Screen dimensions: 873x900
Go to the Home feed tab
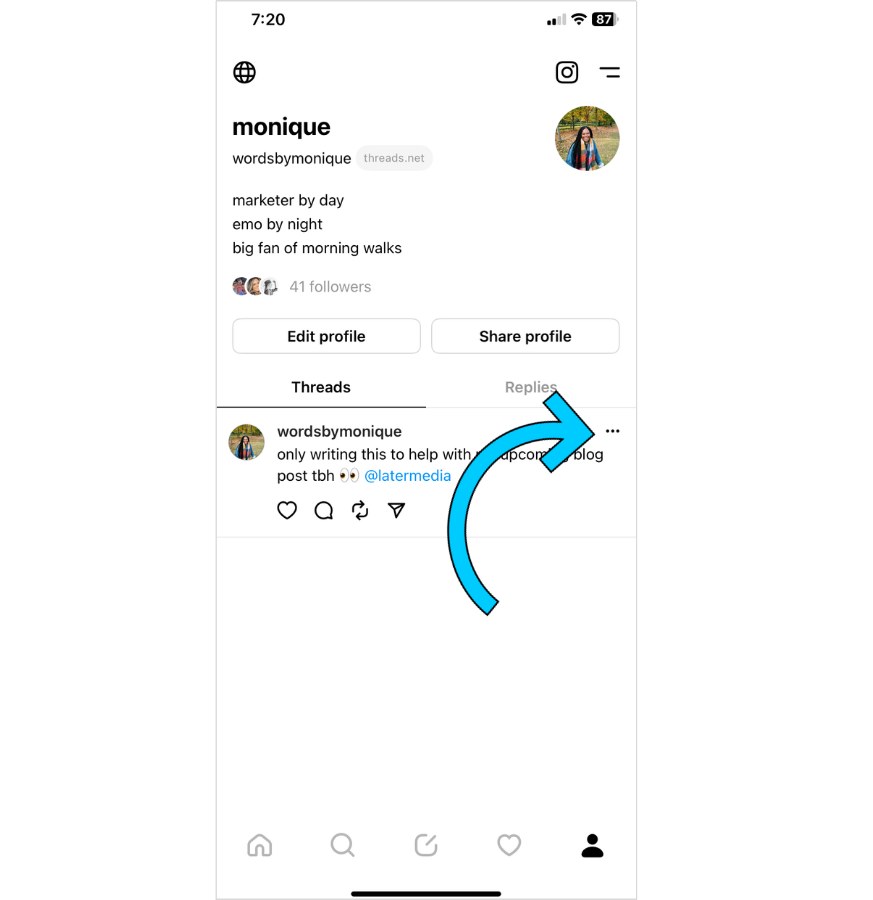(x=259, y=846)
